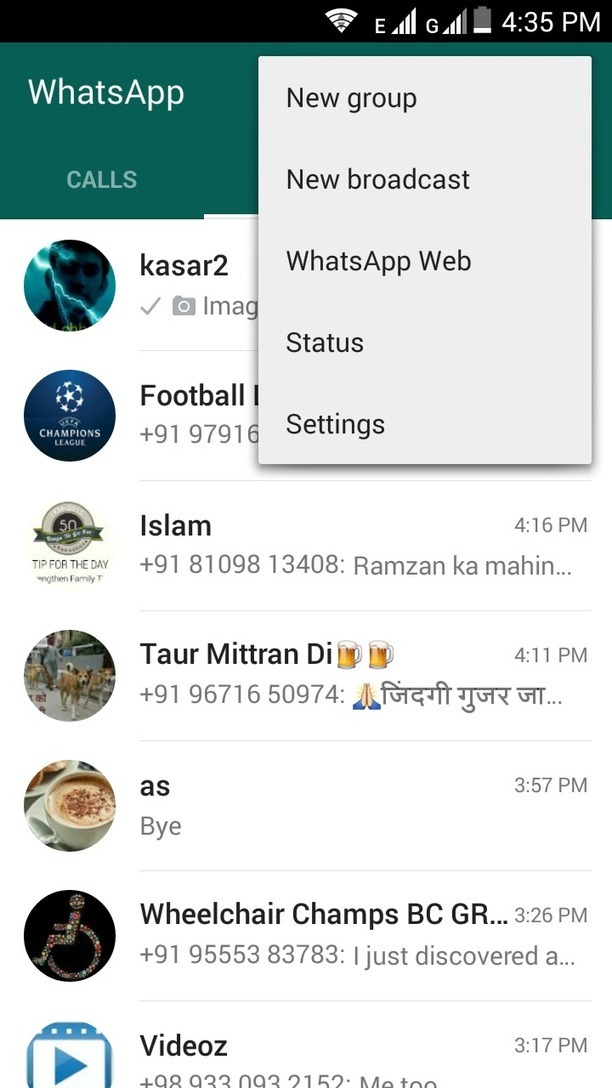View the Champions League group photo
Screen dimensions: 612x1088
69,415
